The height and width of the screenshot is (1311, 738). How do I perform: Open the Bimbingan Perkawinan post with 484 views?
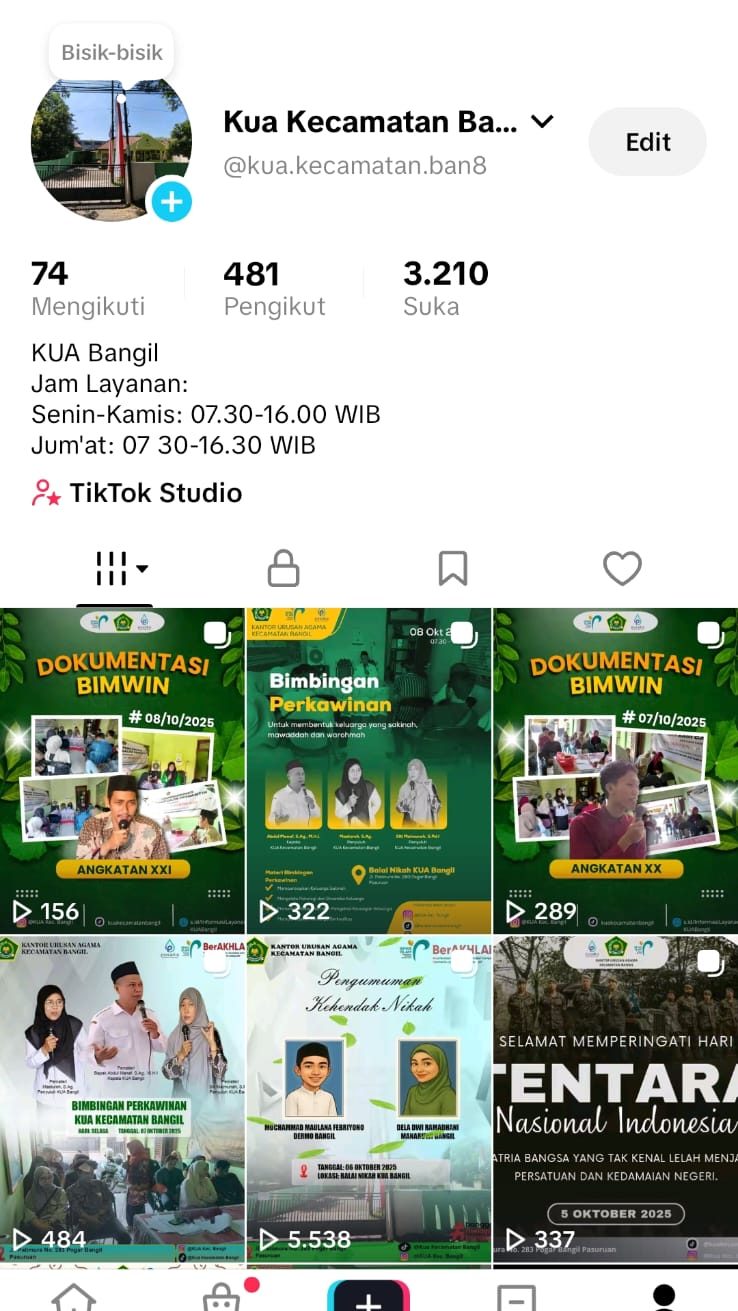(x=122, y=1098)
